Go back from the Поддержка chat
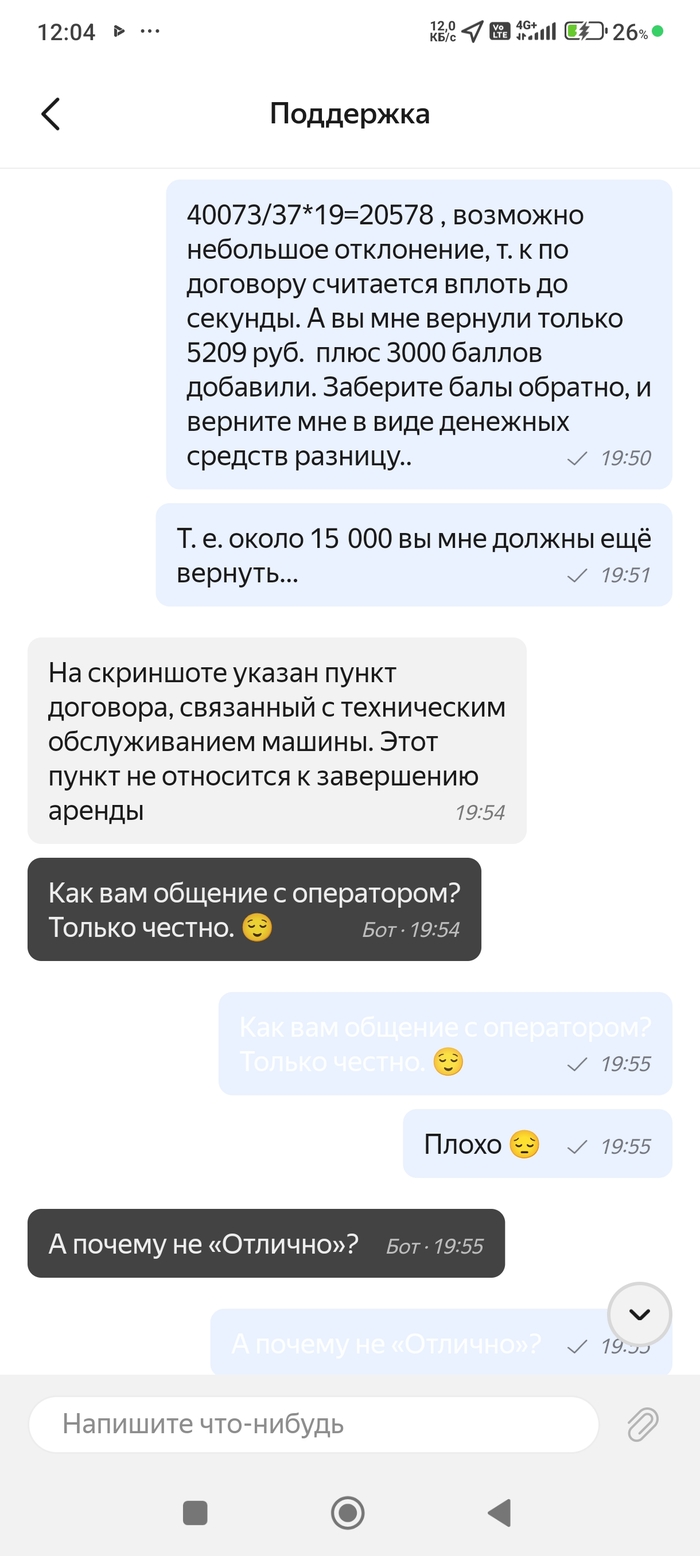700x1556 pixels. [x=50, y=114]
